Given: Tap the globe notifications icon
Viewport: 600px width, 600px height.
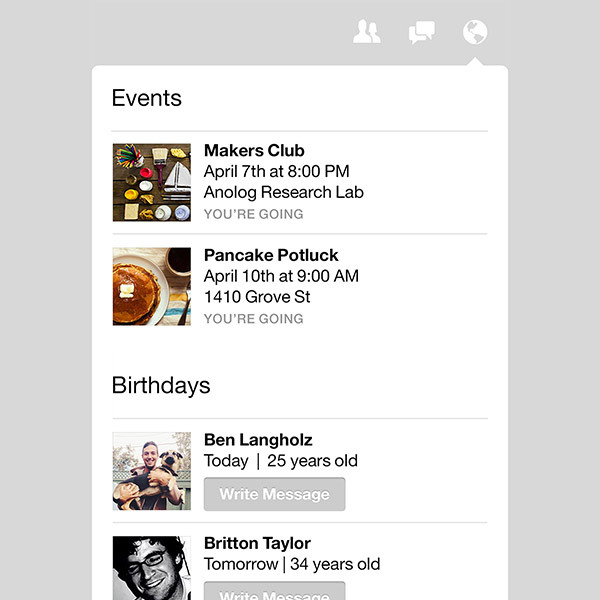Looking at the screenshot, I should [474, 33].
